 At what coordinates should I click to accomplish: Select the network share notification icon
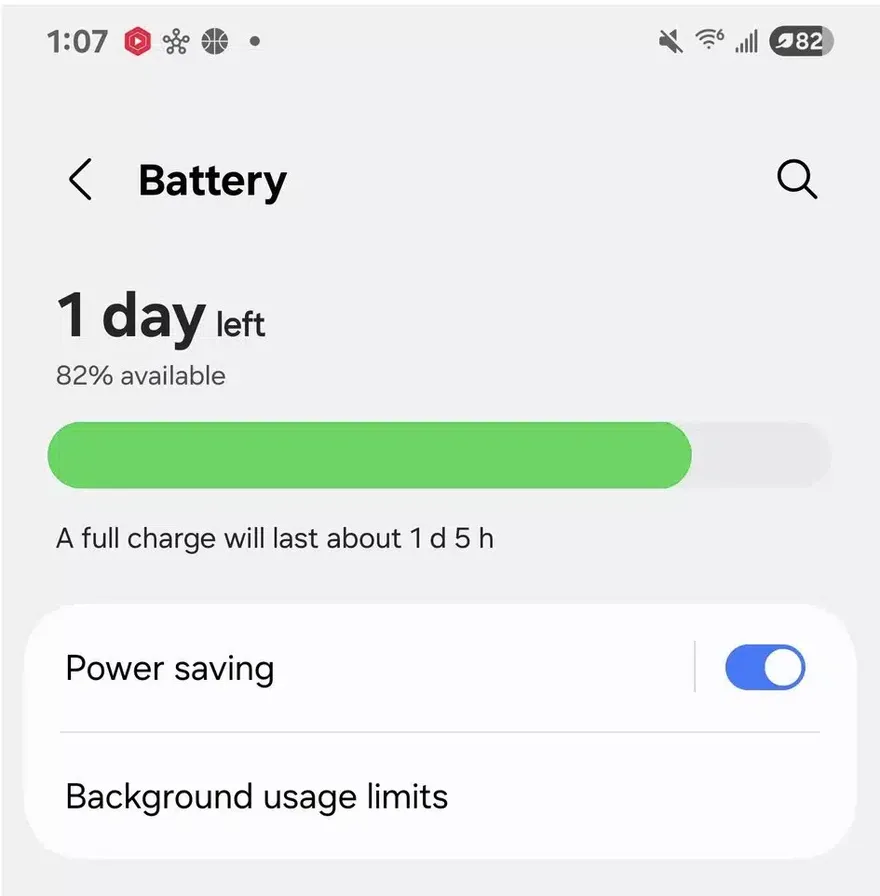pos(177,41)
